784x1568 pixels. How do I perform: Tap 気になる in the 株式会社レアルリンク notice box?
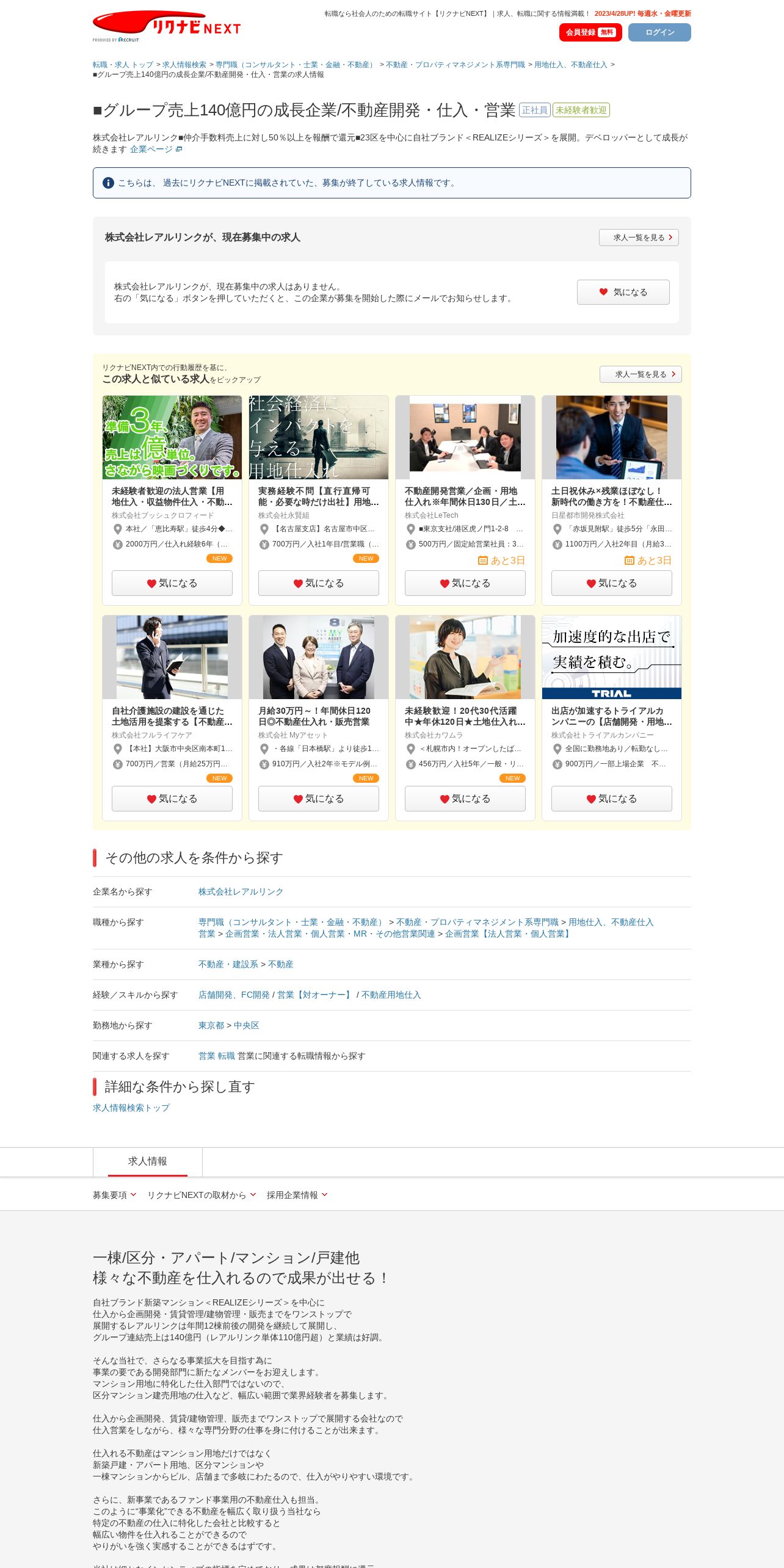(x=623, y=292)
